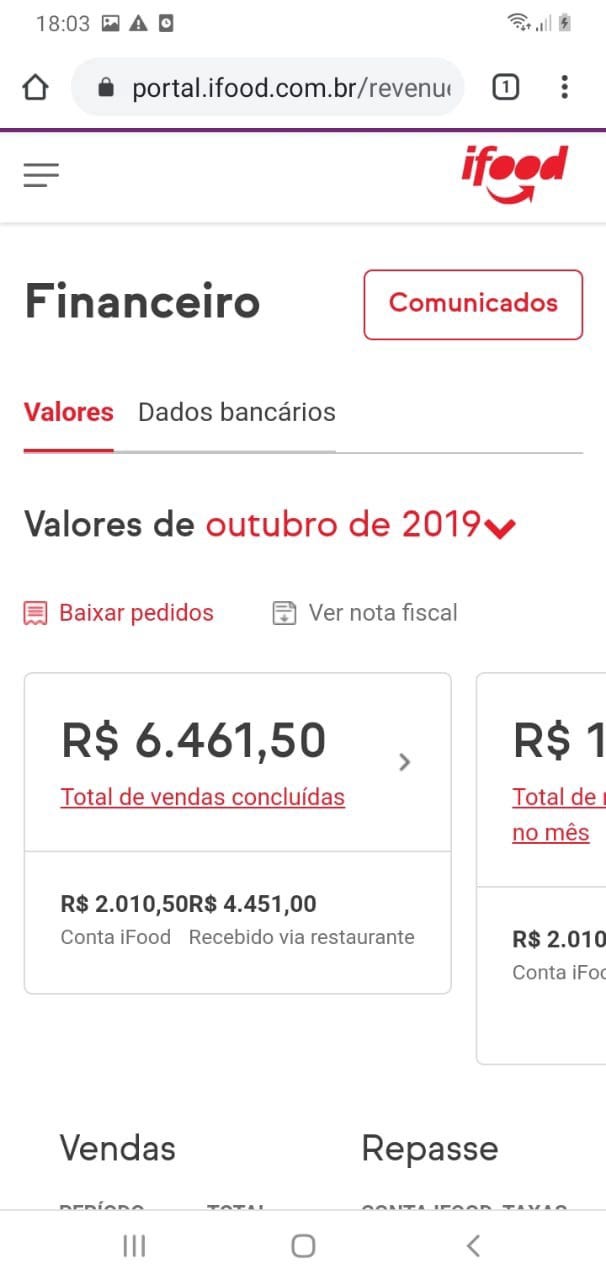The height and width of the screenshot is (1280, 606).
Task: Tap Baixar pedidos to download orders
Action: (x=119, y=613)
